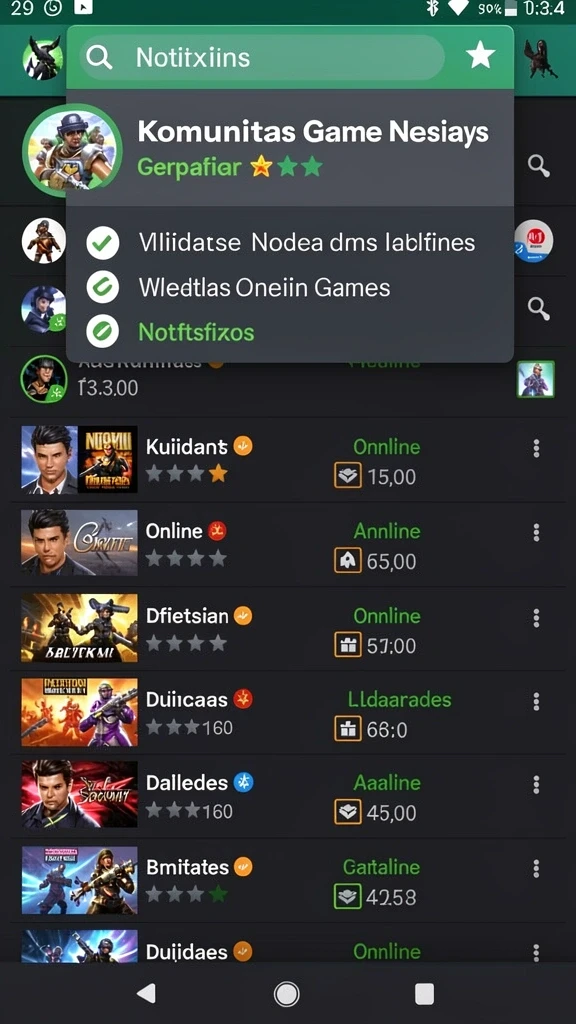The height and width of the screenshot is (1024, 576).
Task: Select the Wledtlas Oneiin Games option
Action: point(290,287)
